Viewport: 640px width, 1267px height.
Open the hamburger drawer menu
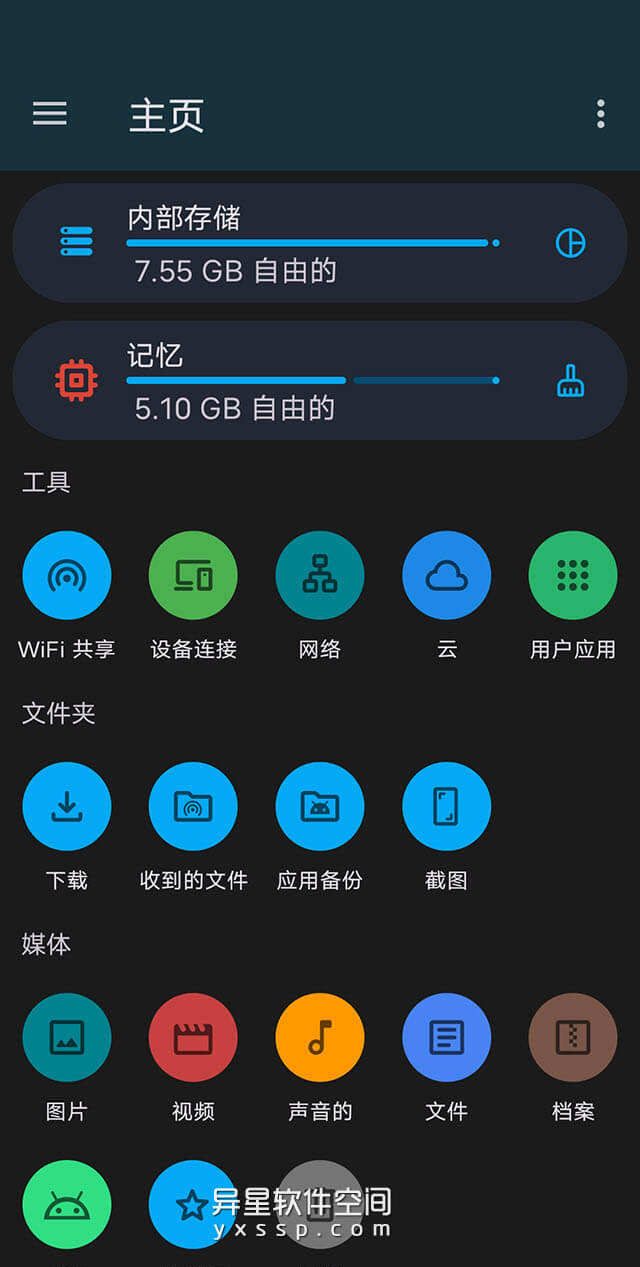click(49, 114)
